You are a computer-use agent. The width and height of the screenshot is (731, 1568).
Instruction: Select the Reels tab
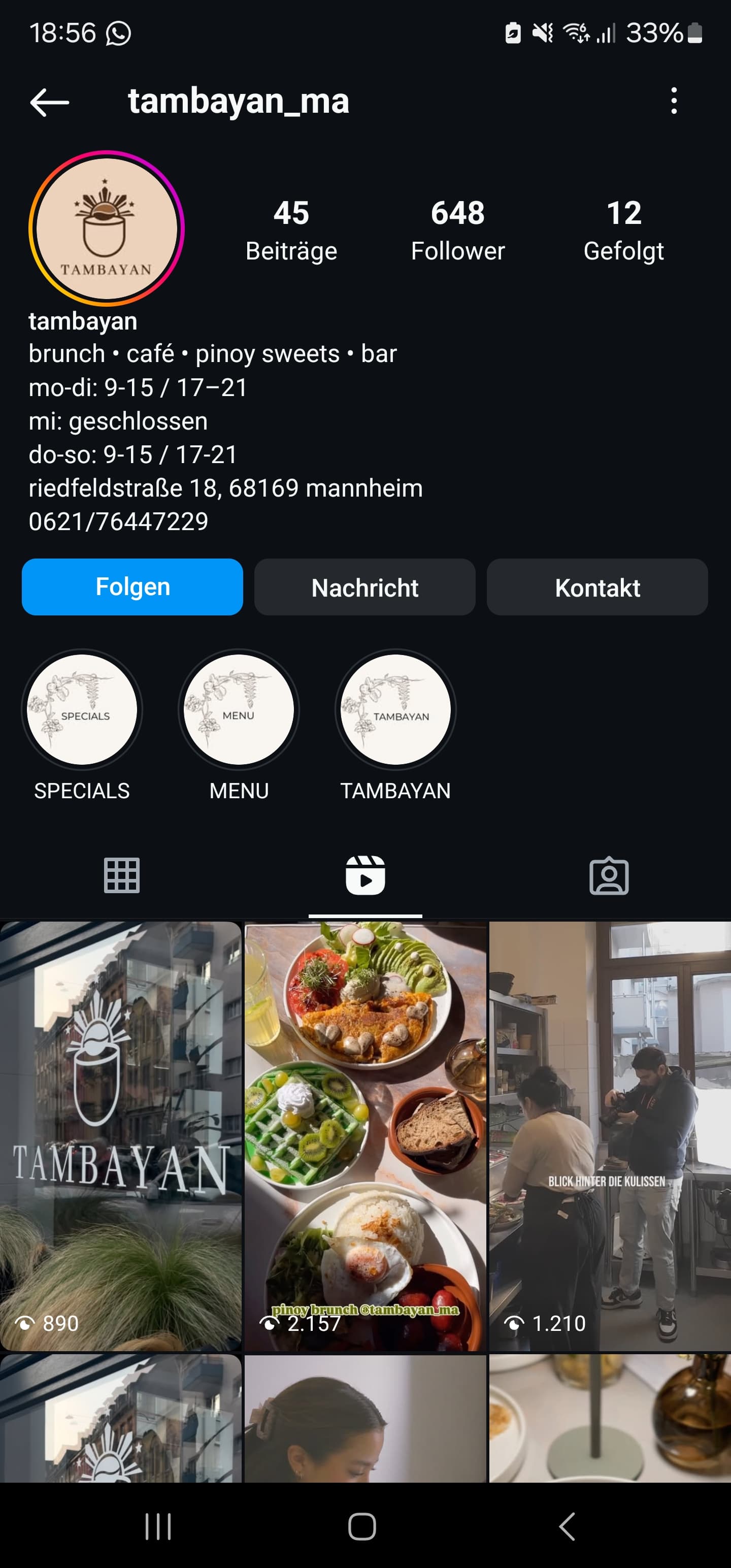click(365, 875)
